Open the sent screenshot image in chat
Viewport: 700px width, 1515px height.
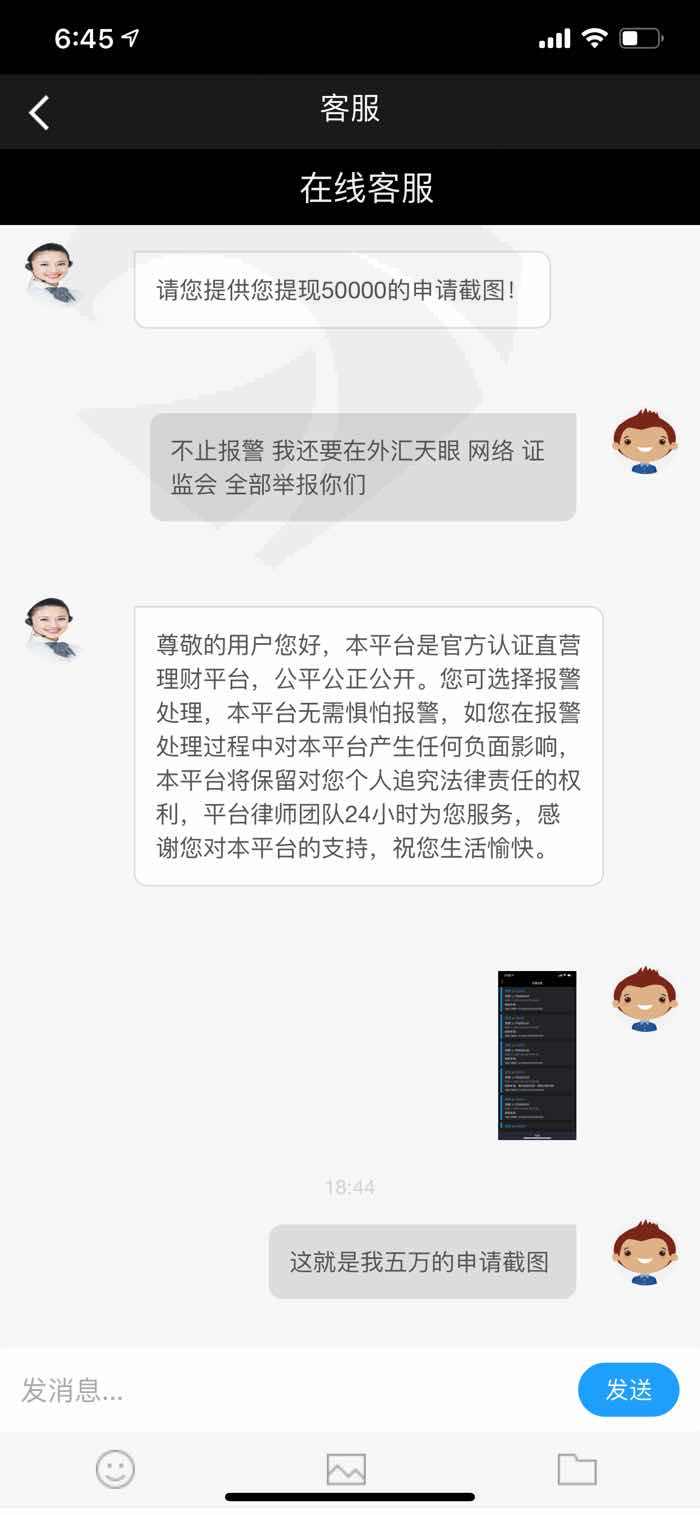click(x=537, y=1055)
